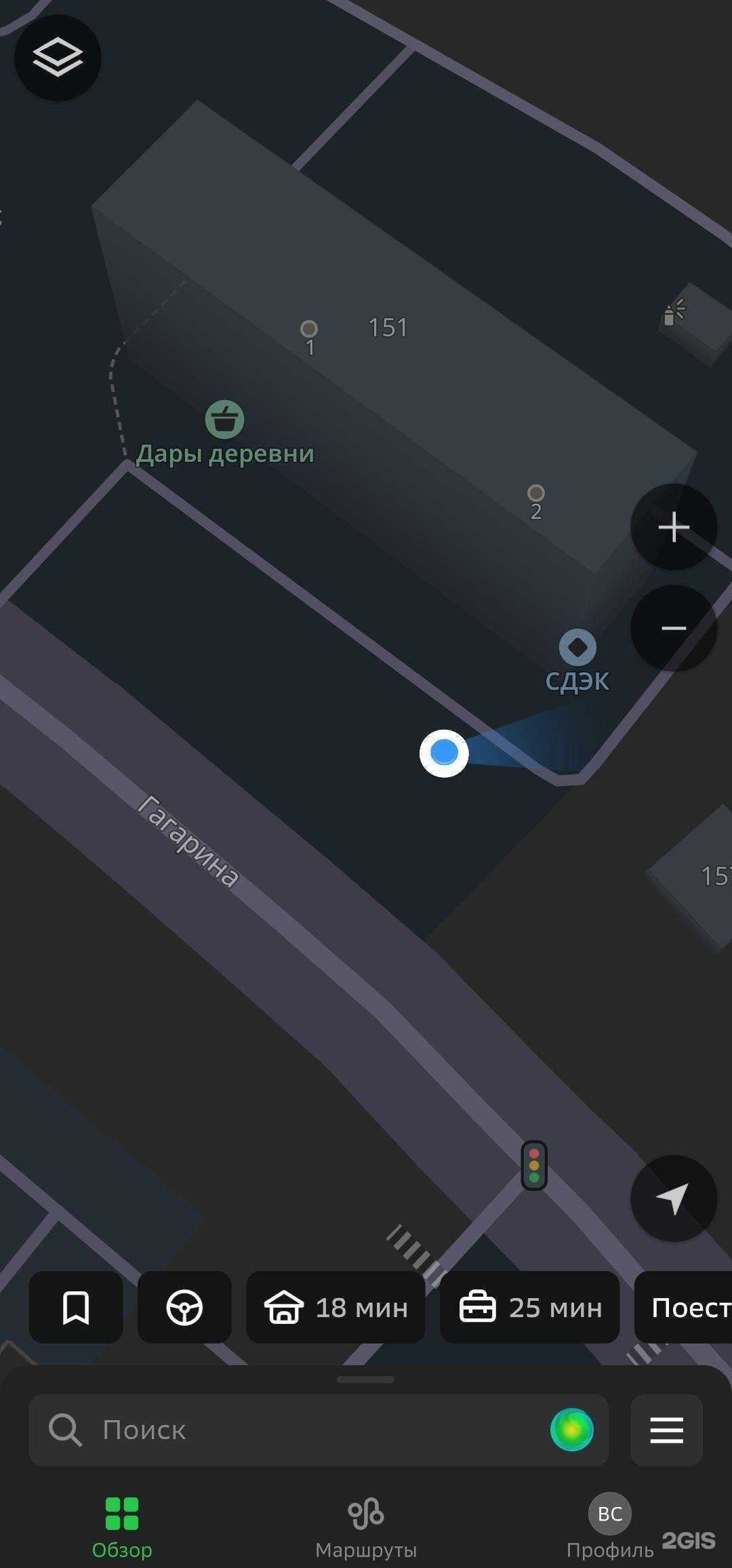Switch to the Профиль tab

tap(609, 1525)
